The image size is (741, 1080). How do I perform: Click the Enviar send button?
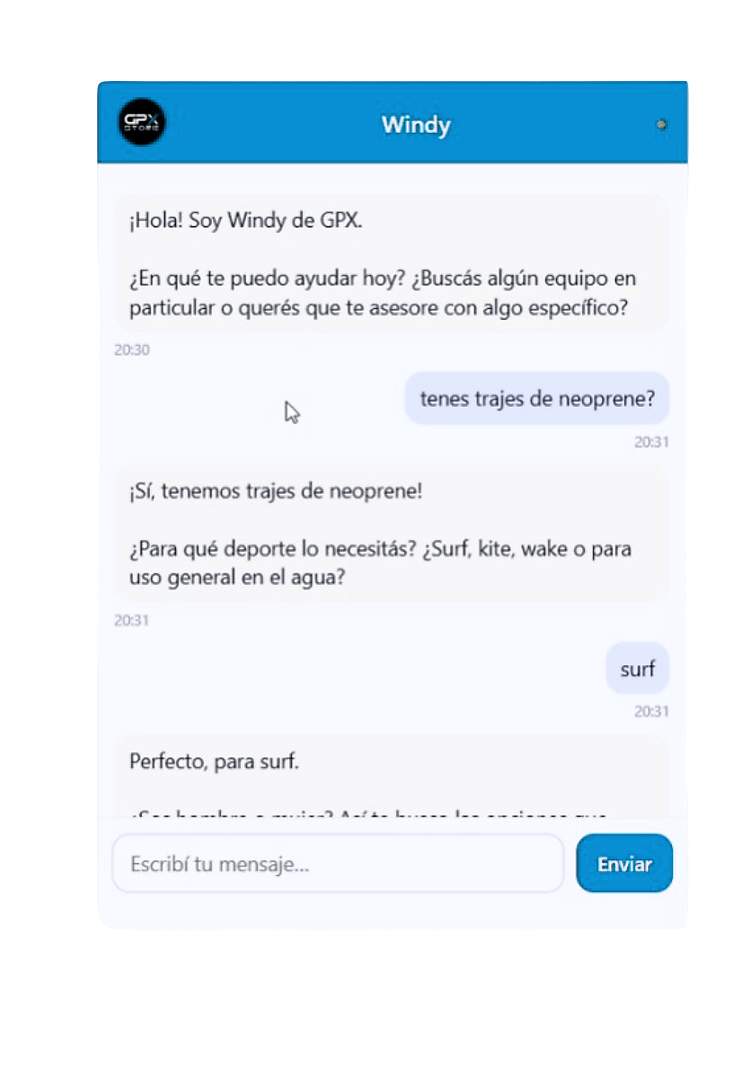click(624, 863)
